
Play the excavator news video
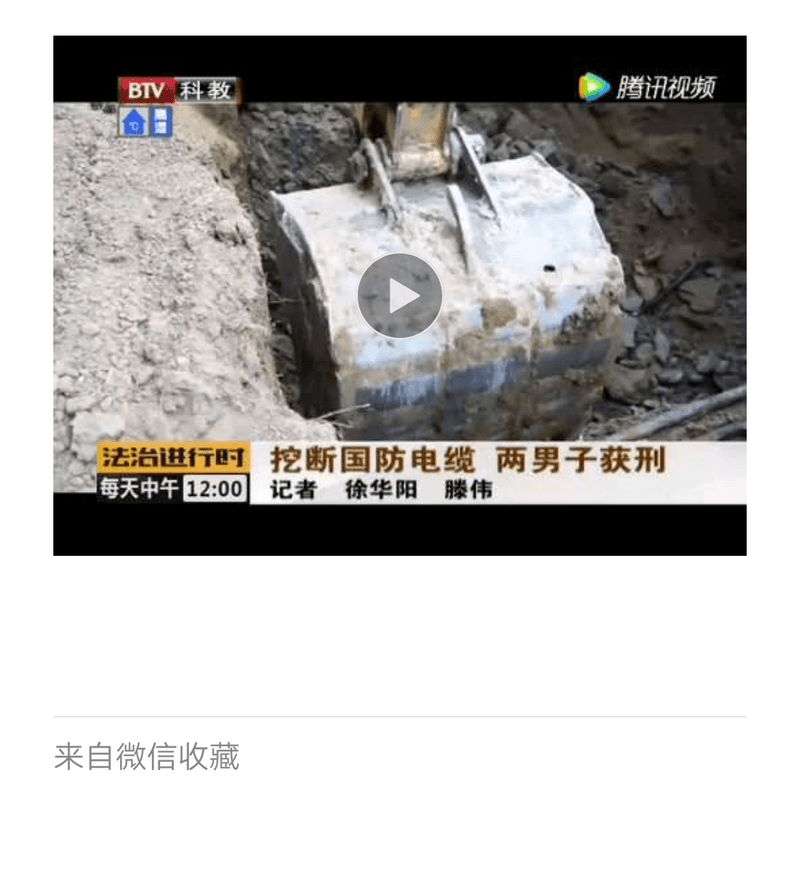coord(400,296)
